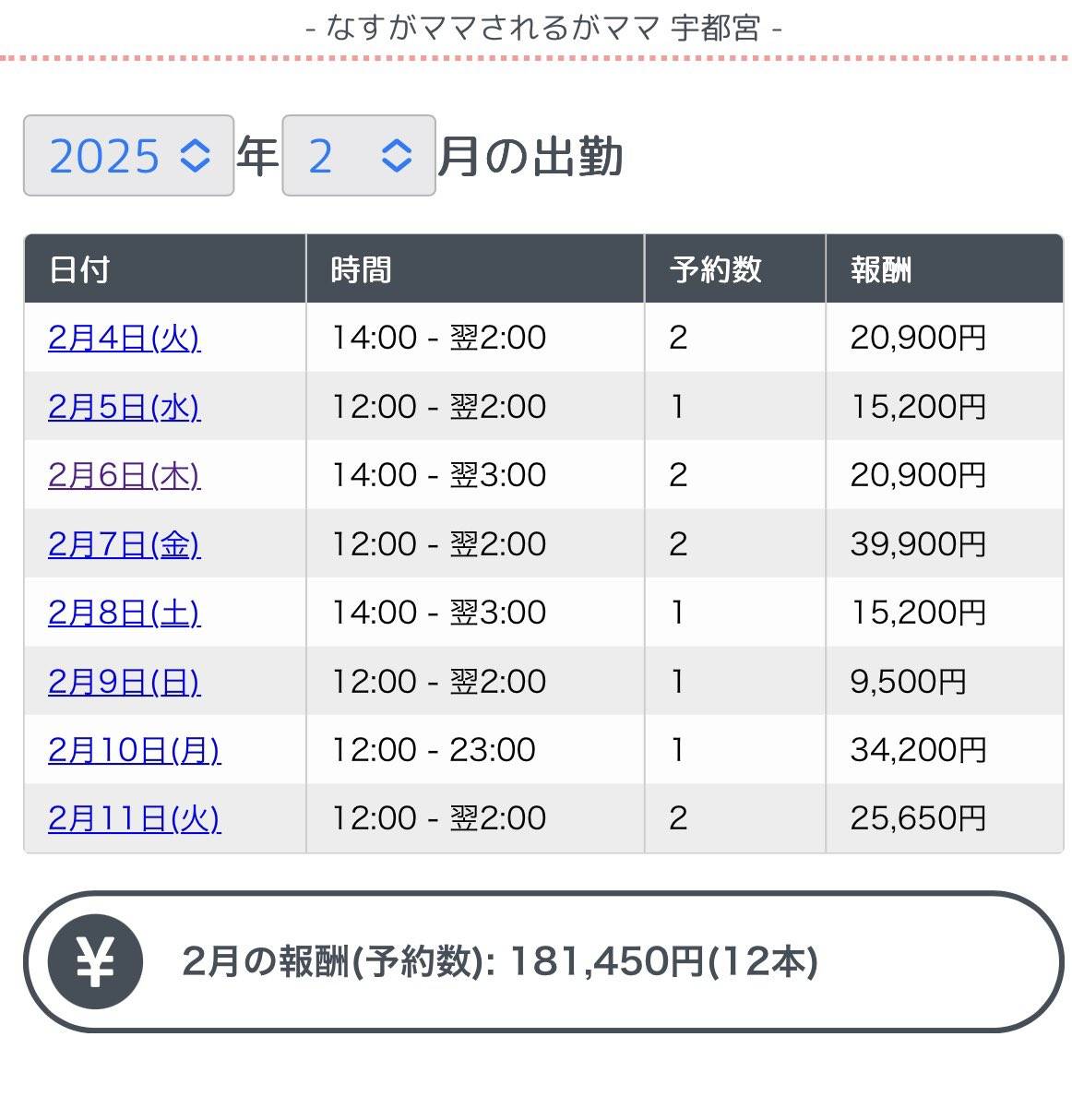Open the 2025 year dropdown
The image size is (1072, 1120).
[x=128, y=155]
